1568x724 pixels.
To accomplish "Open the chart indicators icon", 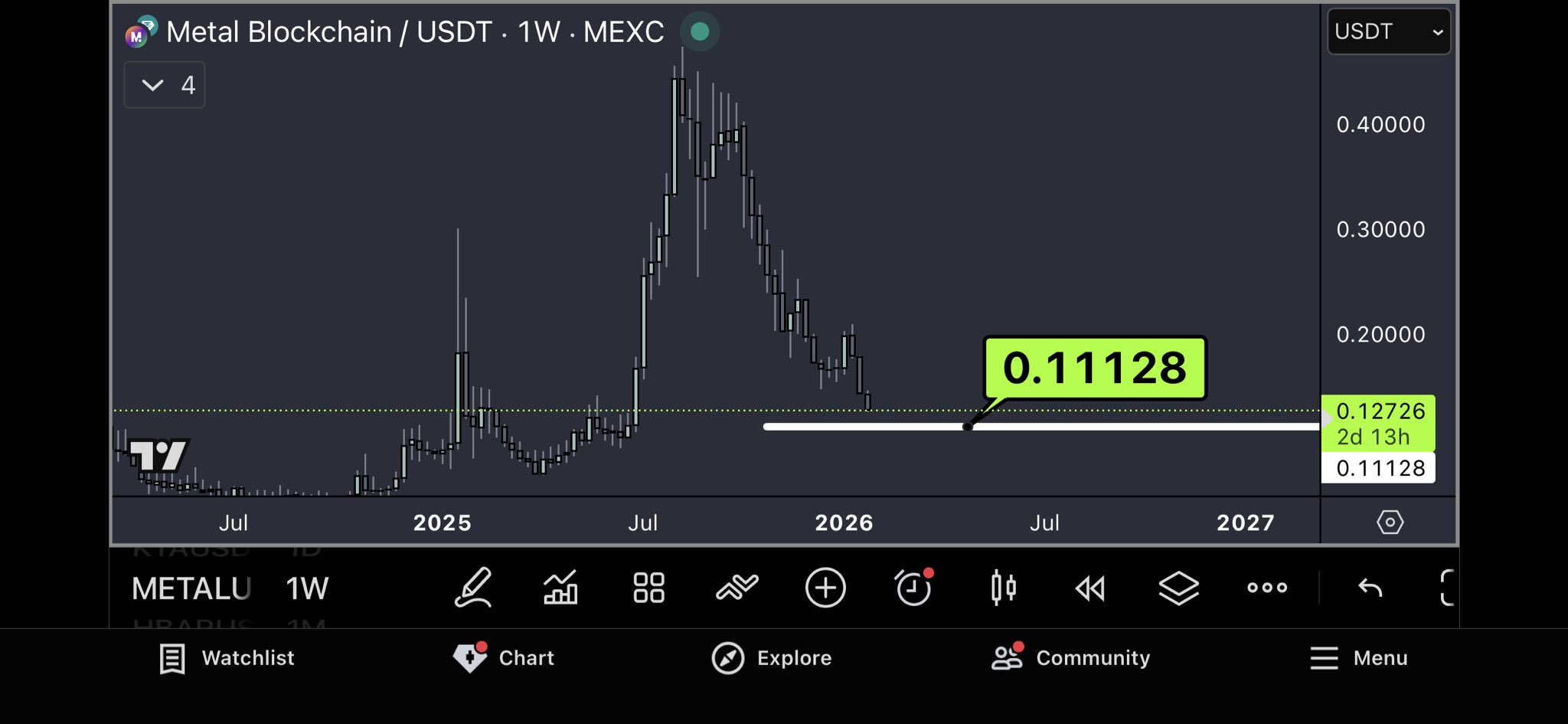I will (x=560, y=588).
